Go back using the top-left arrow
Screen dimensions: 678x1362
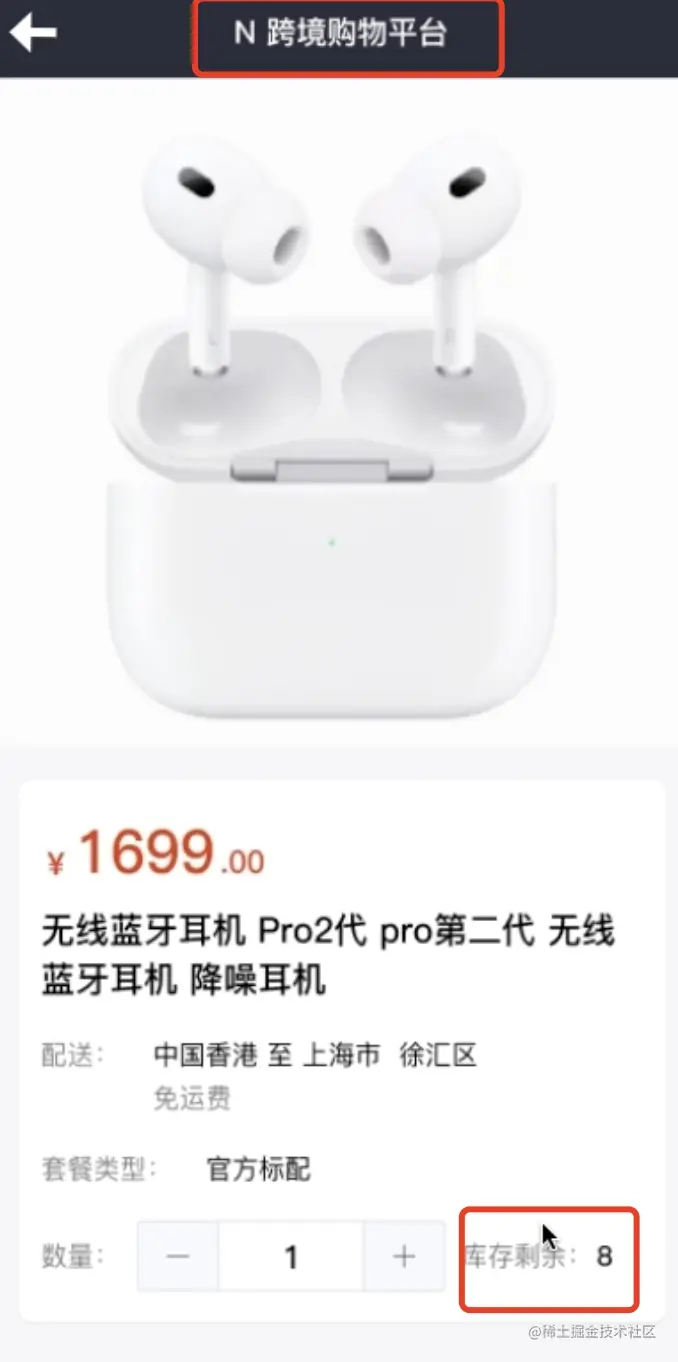(33, 33)
